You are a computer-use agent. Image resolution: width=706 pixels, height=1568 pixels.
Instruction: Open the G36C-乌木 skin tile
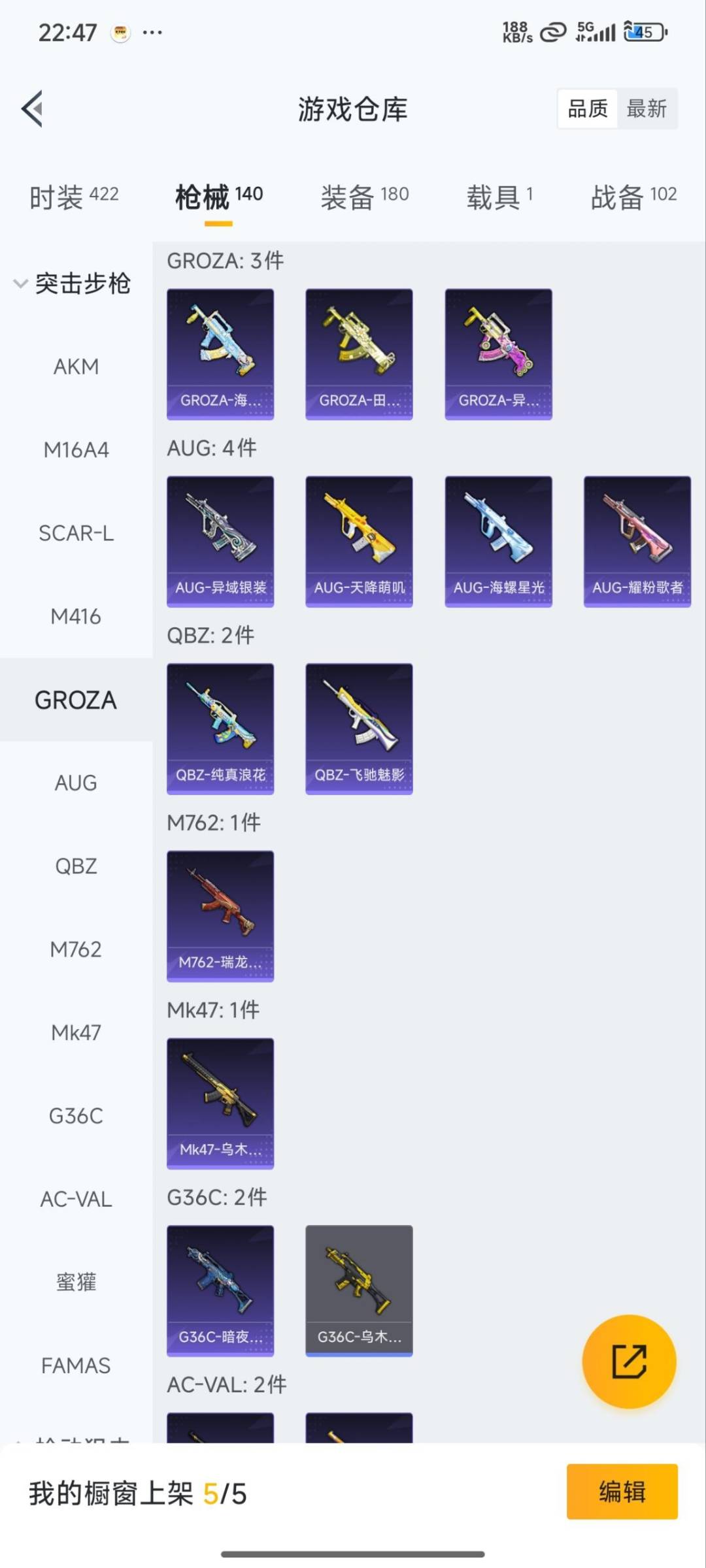[359, 1290]
